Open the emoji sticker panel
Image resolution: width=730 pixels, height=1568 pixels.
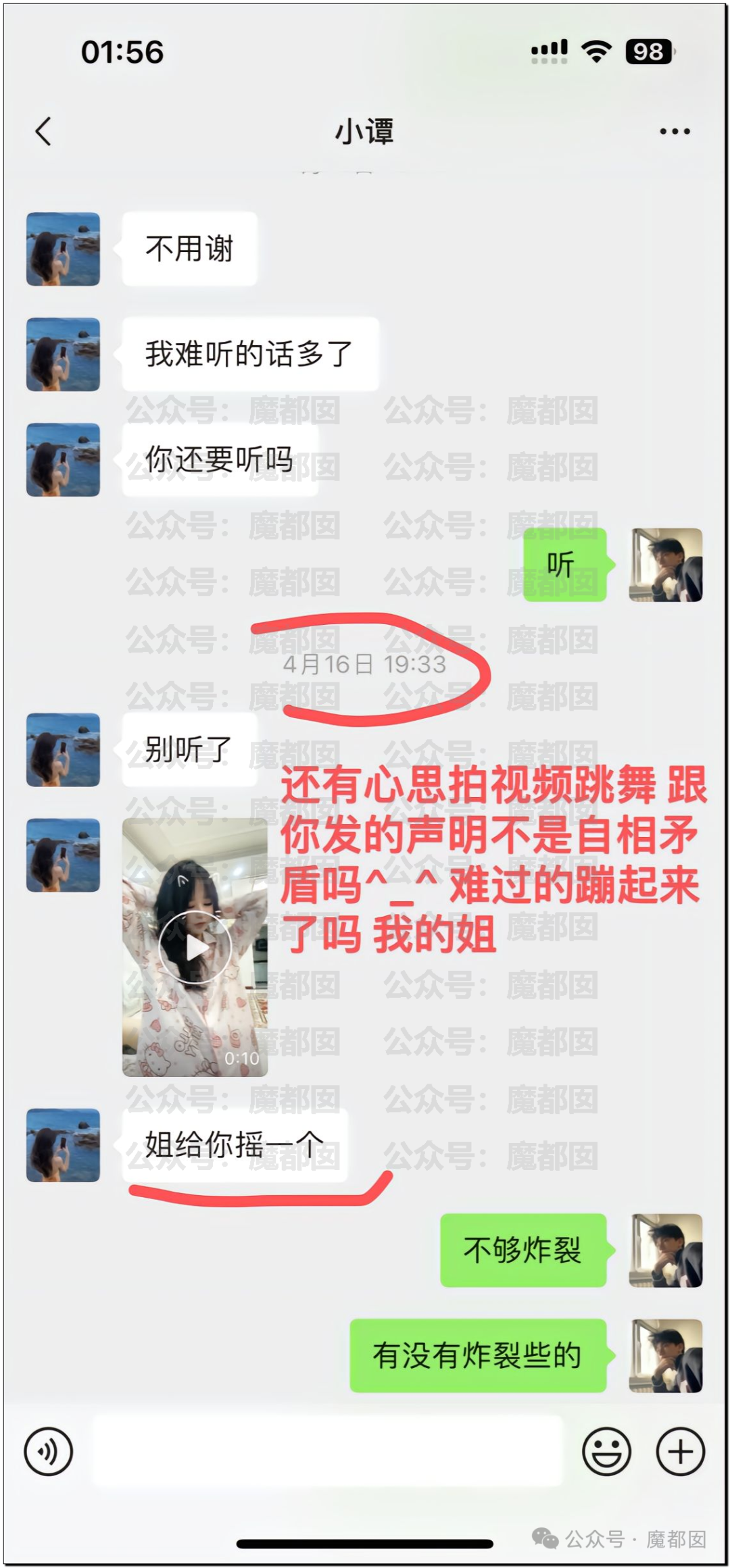[606, 1451]
